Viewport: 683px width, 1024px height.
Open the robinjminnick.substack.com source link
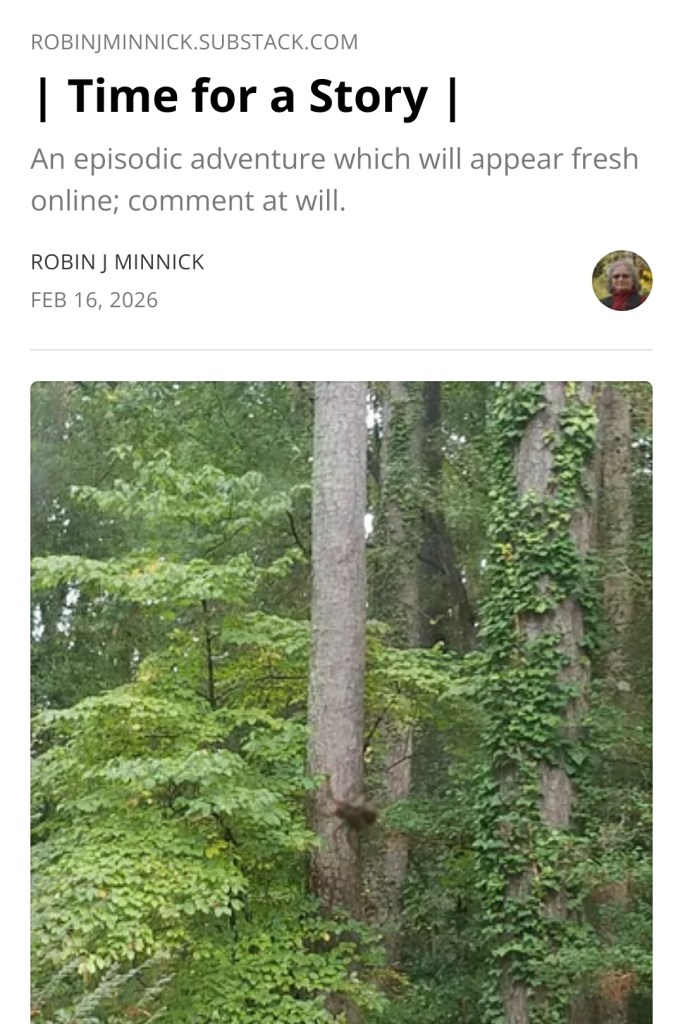tap(194, 42)
